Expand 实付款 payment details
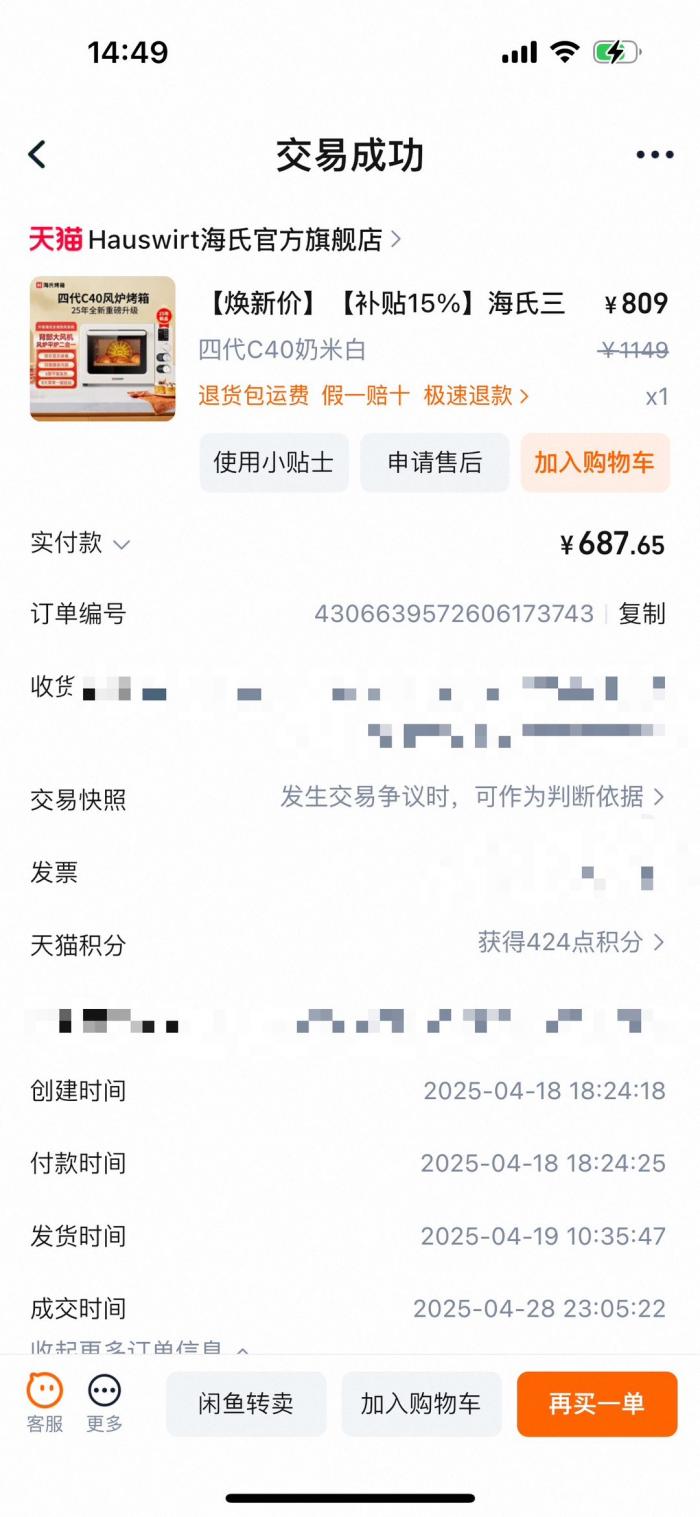This screenshot has height=1517, width=700. 80,544
